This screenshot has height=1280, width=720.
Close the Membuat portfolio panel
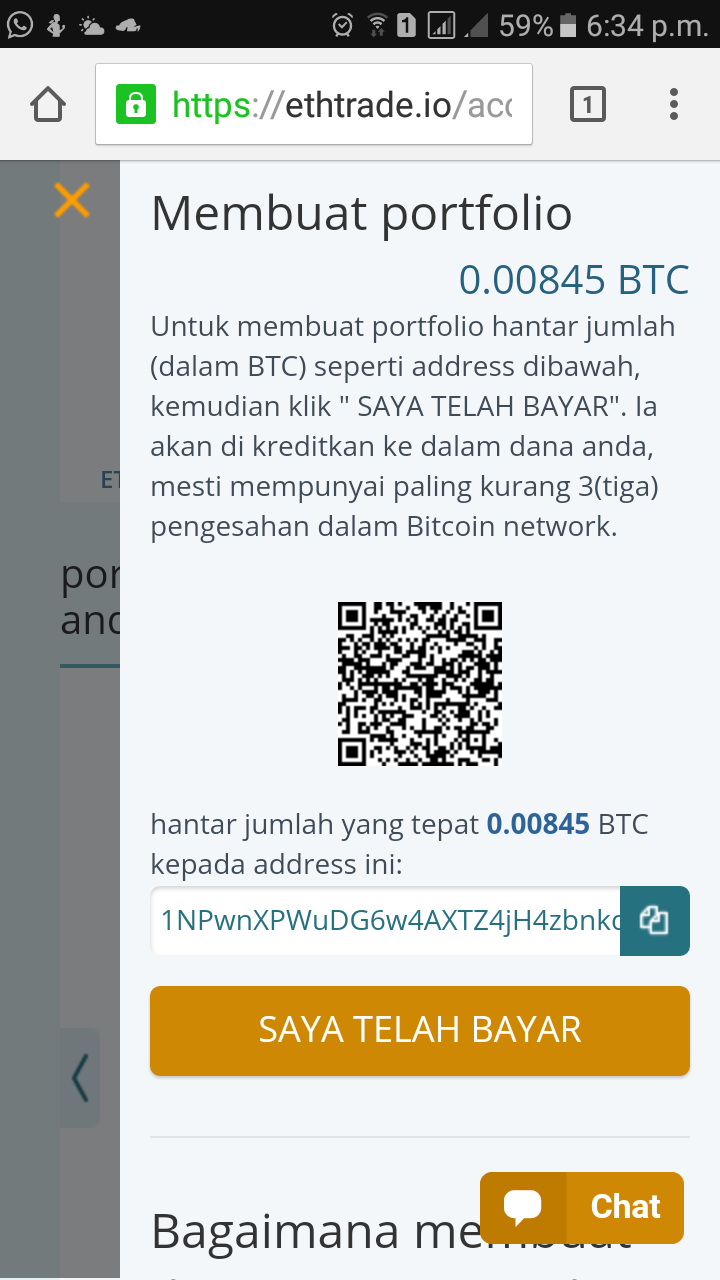click(x=72, y=200)
